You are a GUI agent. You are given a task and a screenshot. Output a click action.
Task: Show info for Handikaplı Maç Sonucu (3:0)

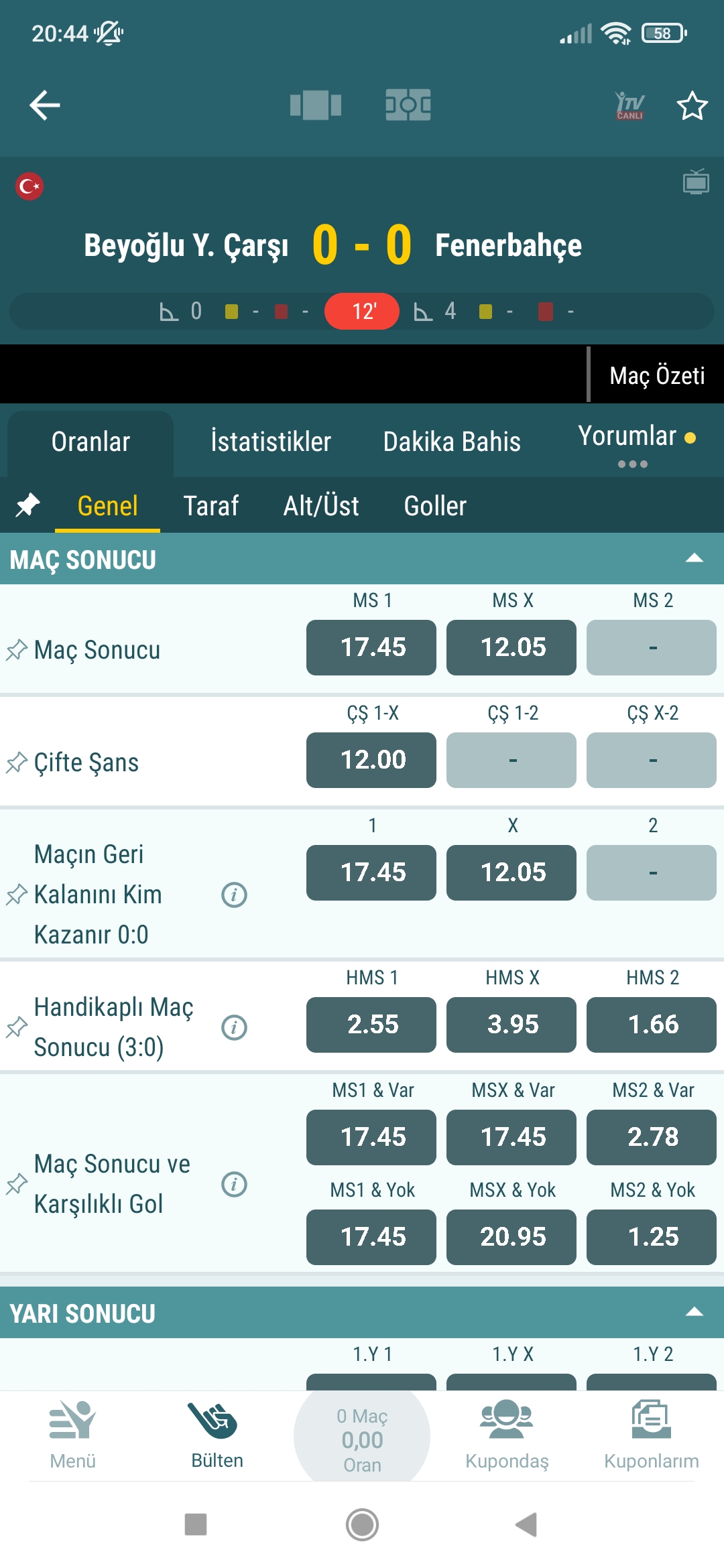point(234,1027)
